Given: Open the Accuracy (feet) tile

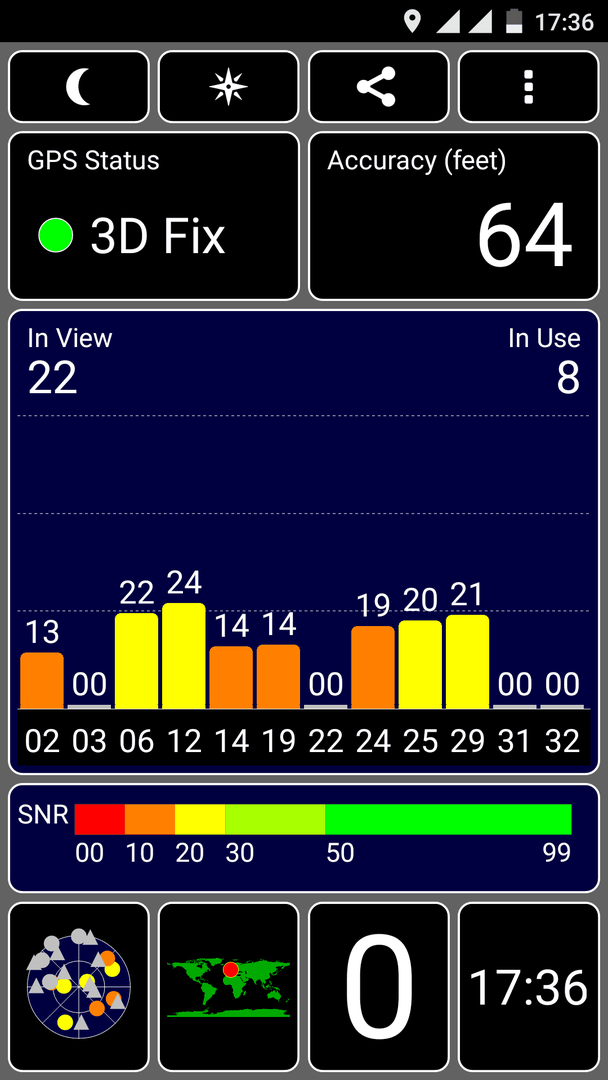Looking at the screenshot, I should (454, 216).
